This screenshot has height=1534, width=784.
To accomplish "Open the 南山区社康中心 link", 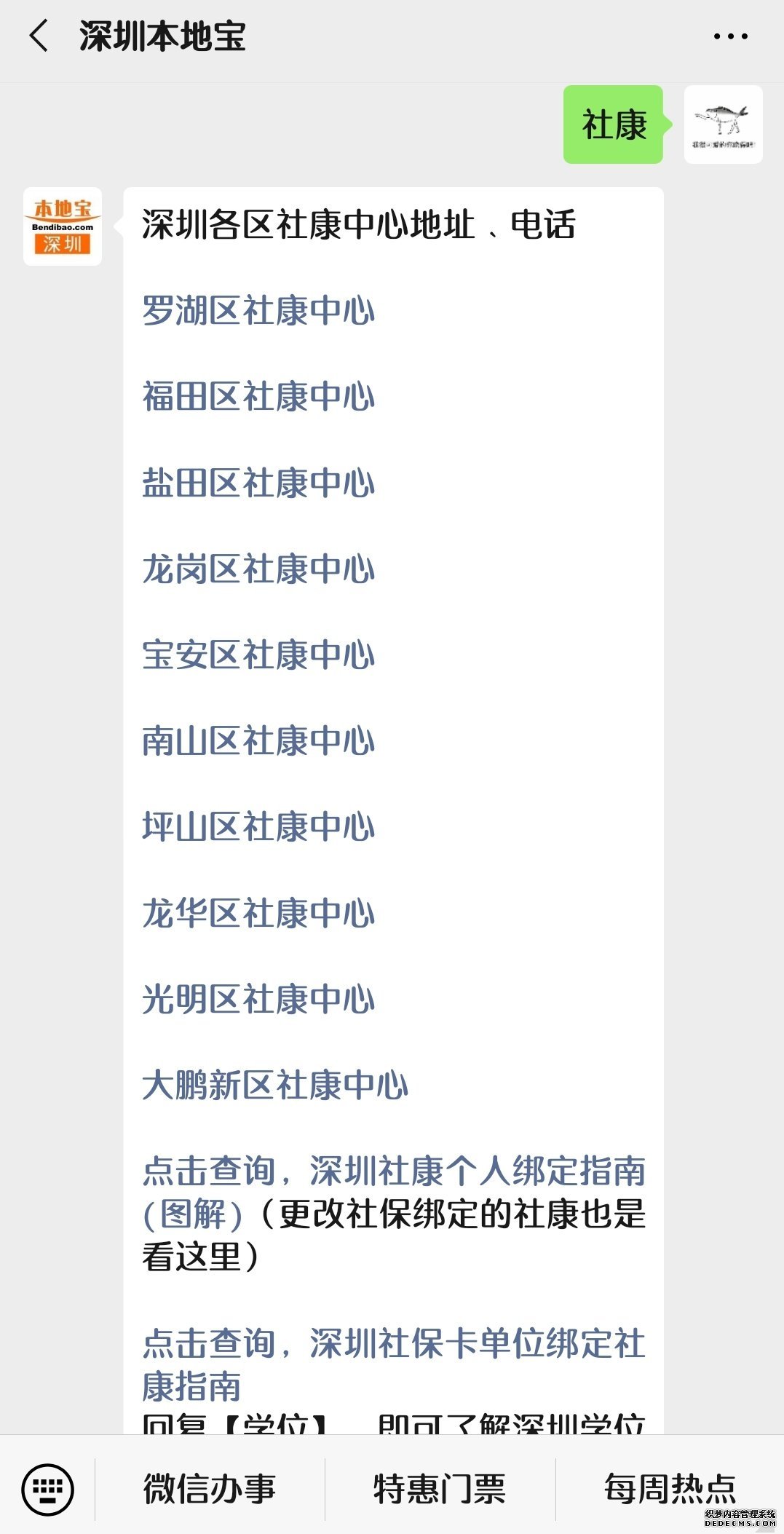I will tap(258, 741).
